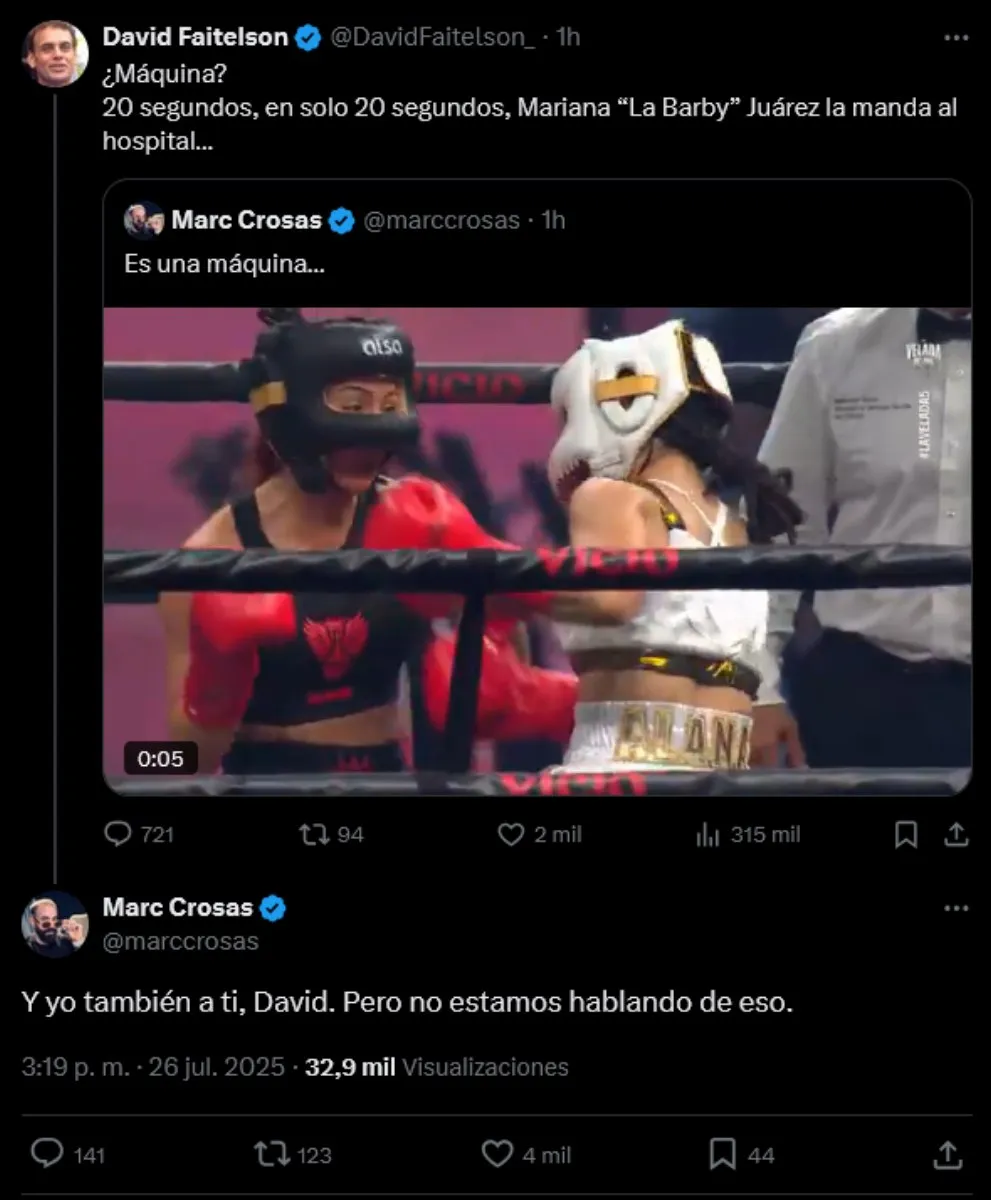The height and width of the screenshot is (1200, 991).
Task: Open David Faitelson's profile picture
Action: [x=55, y=54]
